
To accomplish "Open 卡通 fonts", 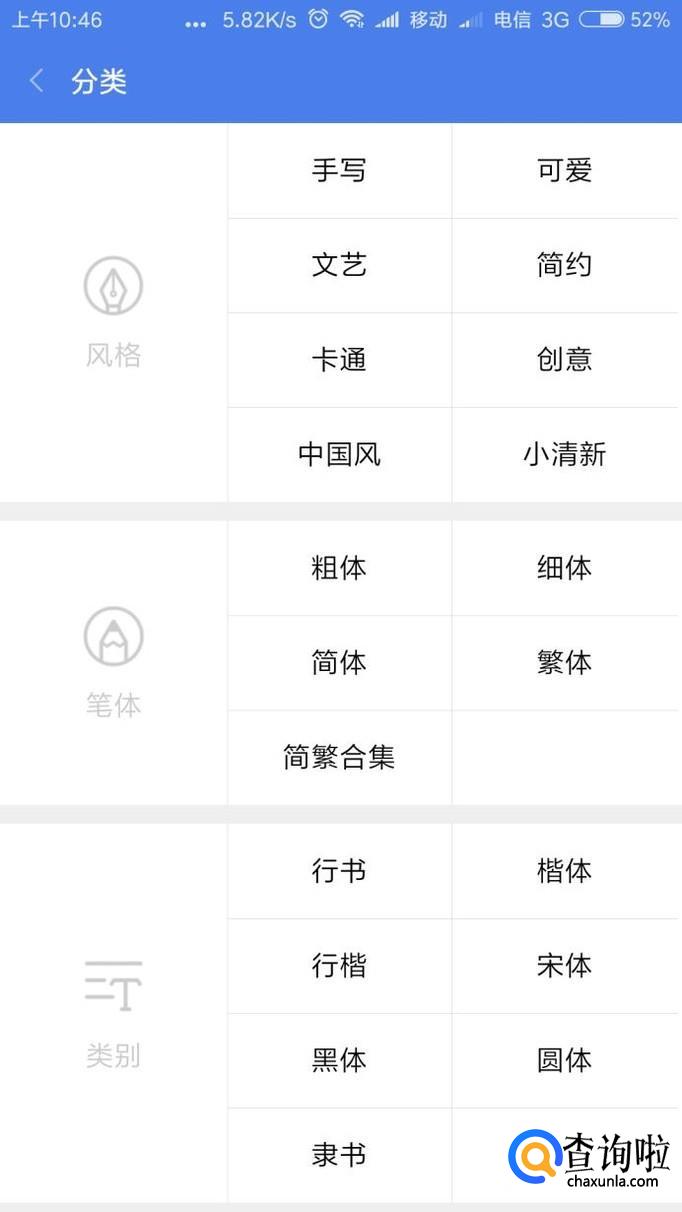I will (339, 359).
